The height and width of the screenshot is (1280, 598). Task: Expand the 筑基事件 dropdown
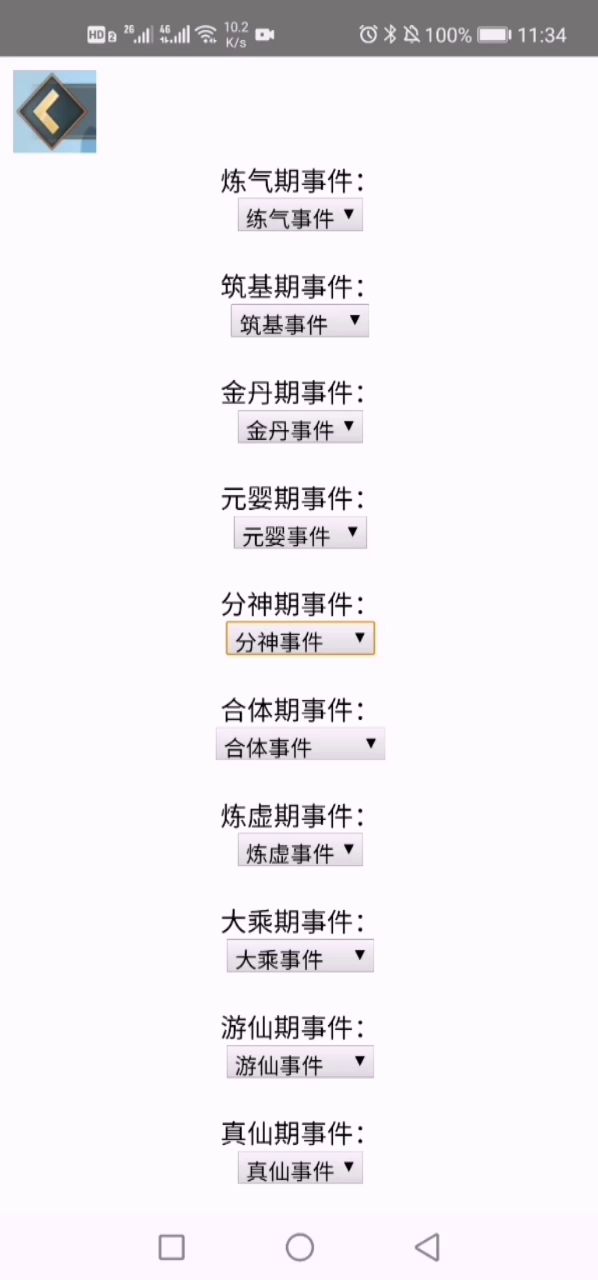300,321
